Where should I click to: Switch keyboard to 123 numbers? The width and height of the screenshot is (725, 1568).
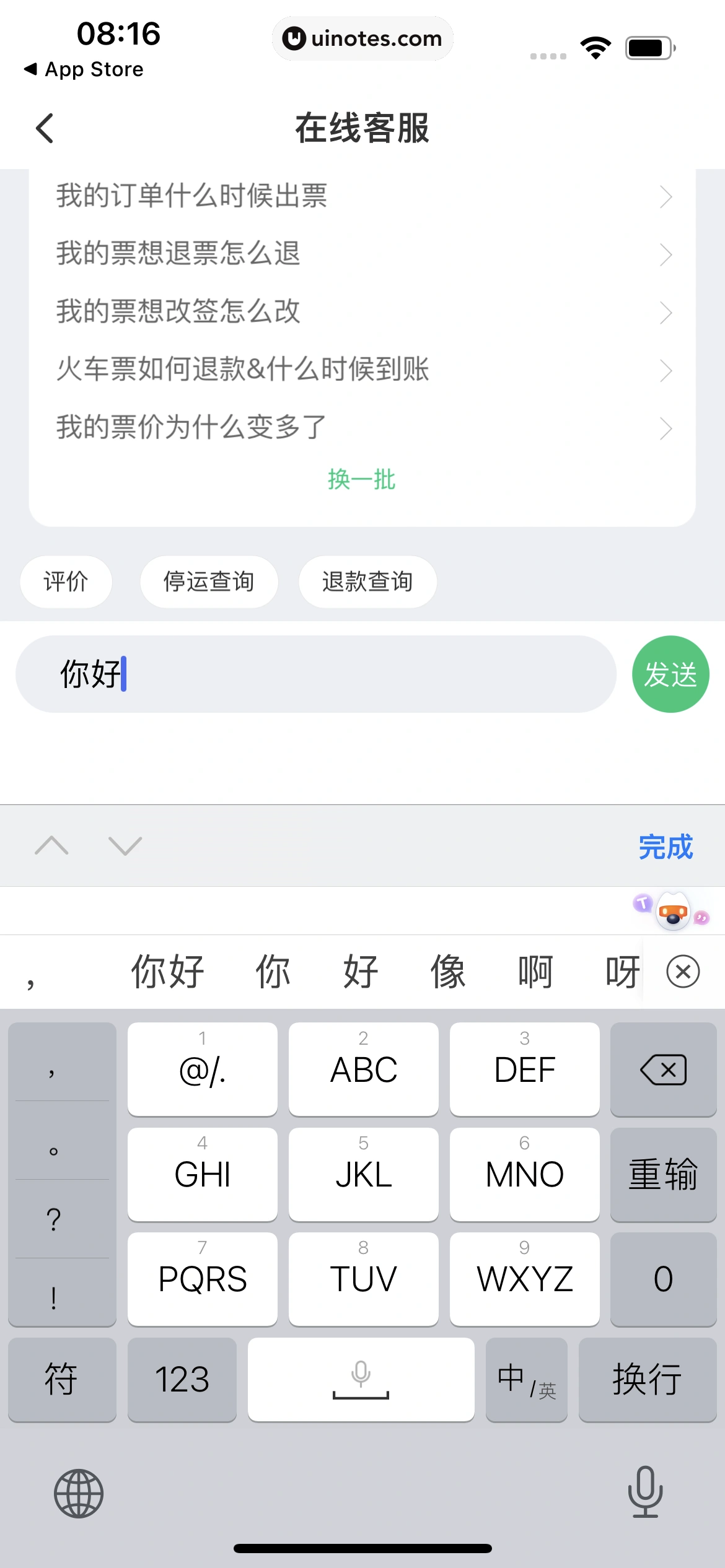point(182,1379)
